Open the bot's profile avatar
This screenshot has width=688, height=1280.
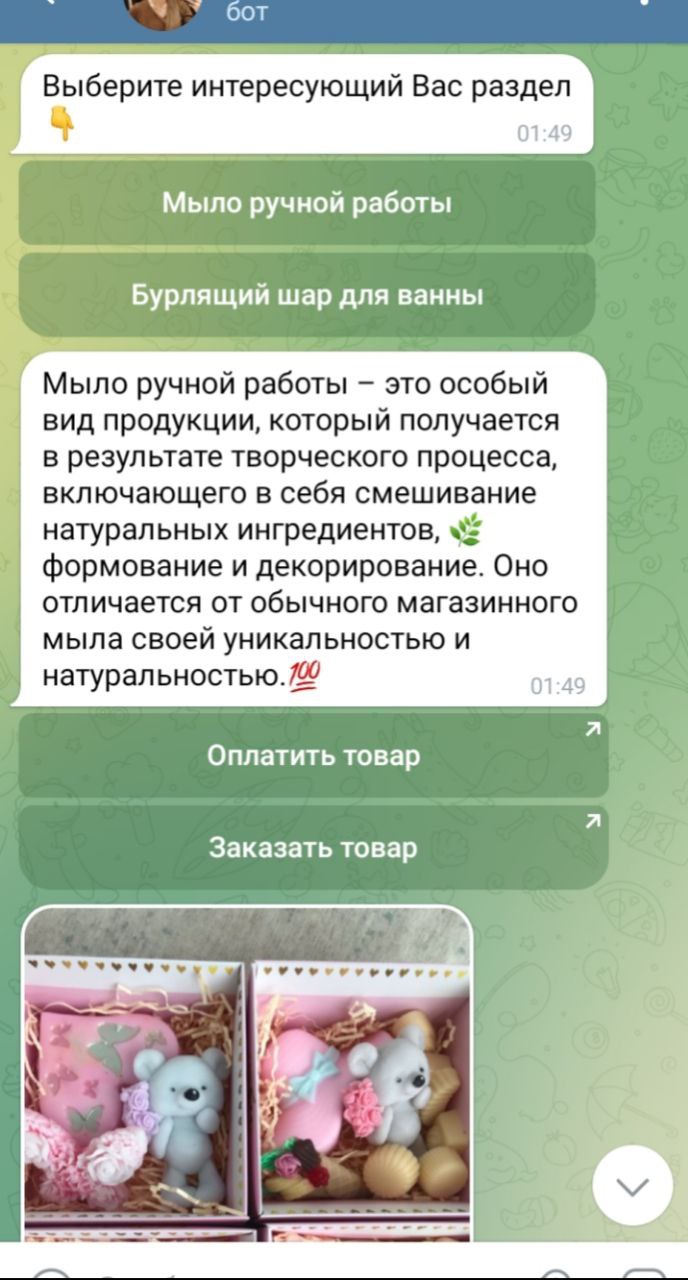click(x=163, y=12)
